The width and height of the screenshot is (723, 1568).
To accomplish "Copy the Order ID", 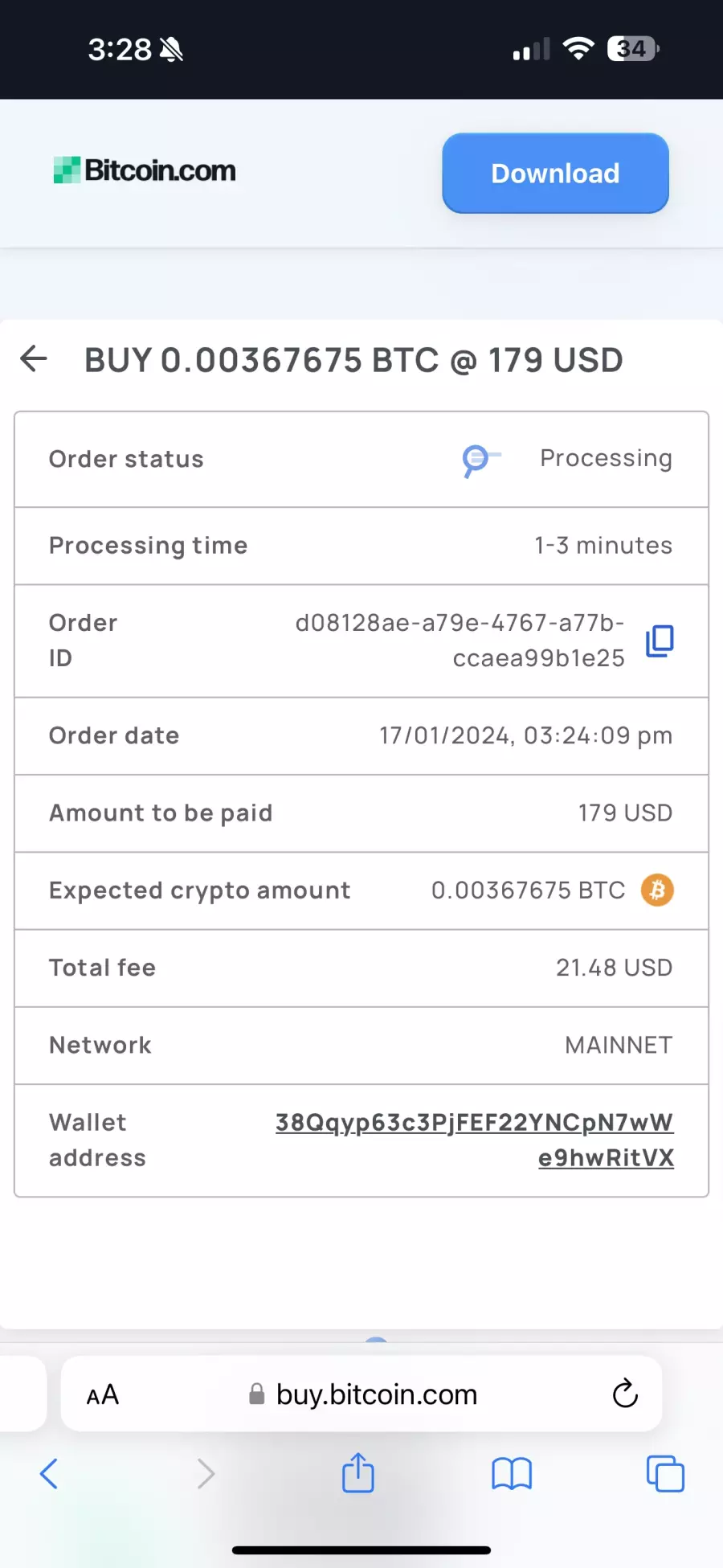I will (x=660, y=641).
